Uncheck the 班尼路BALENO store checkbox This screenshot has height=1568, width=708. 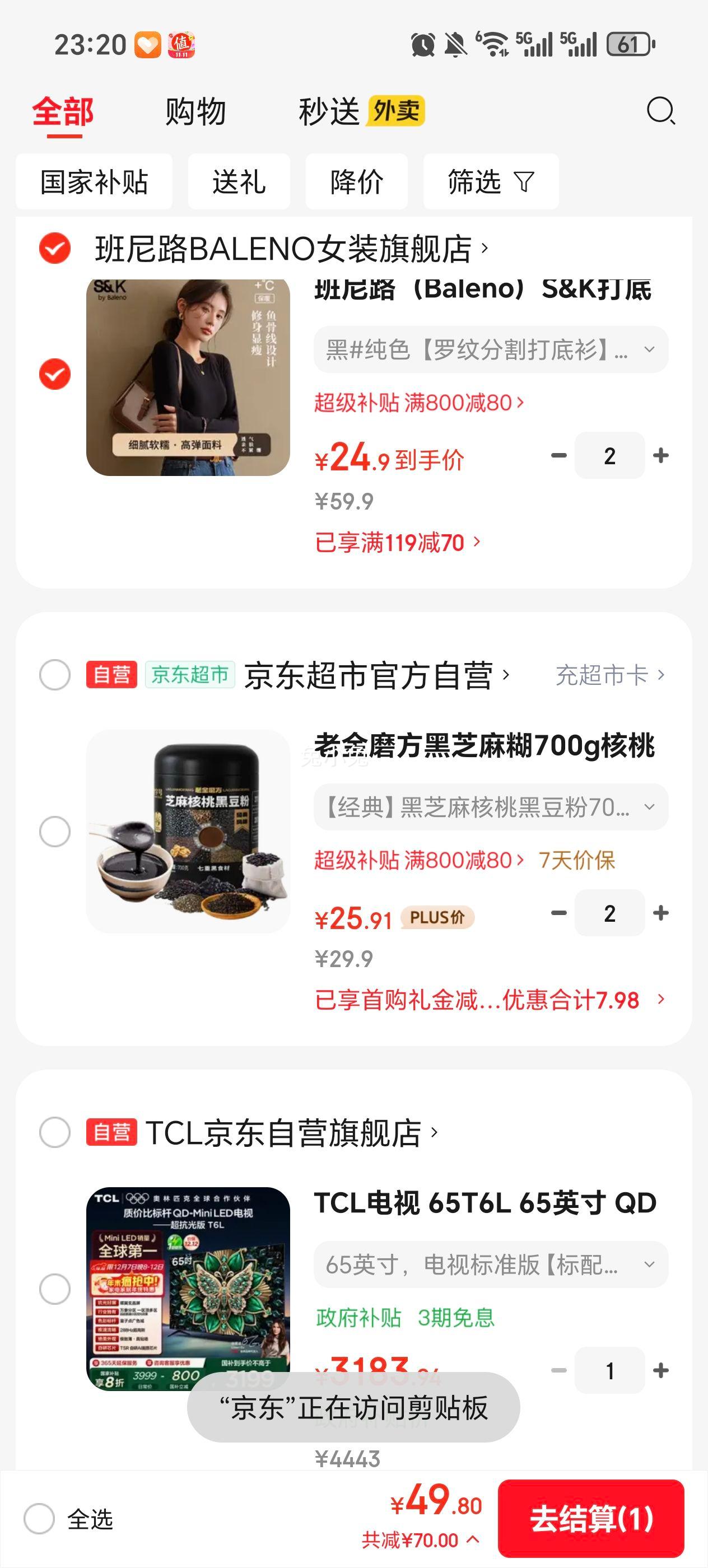(x=55, y=248)
